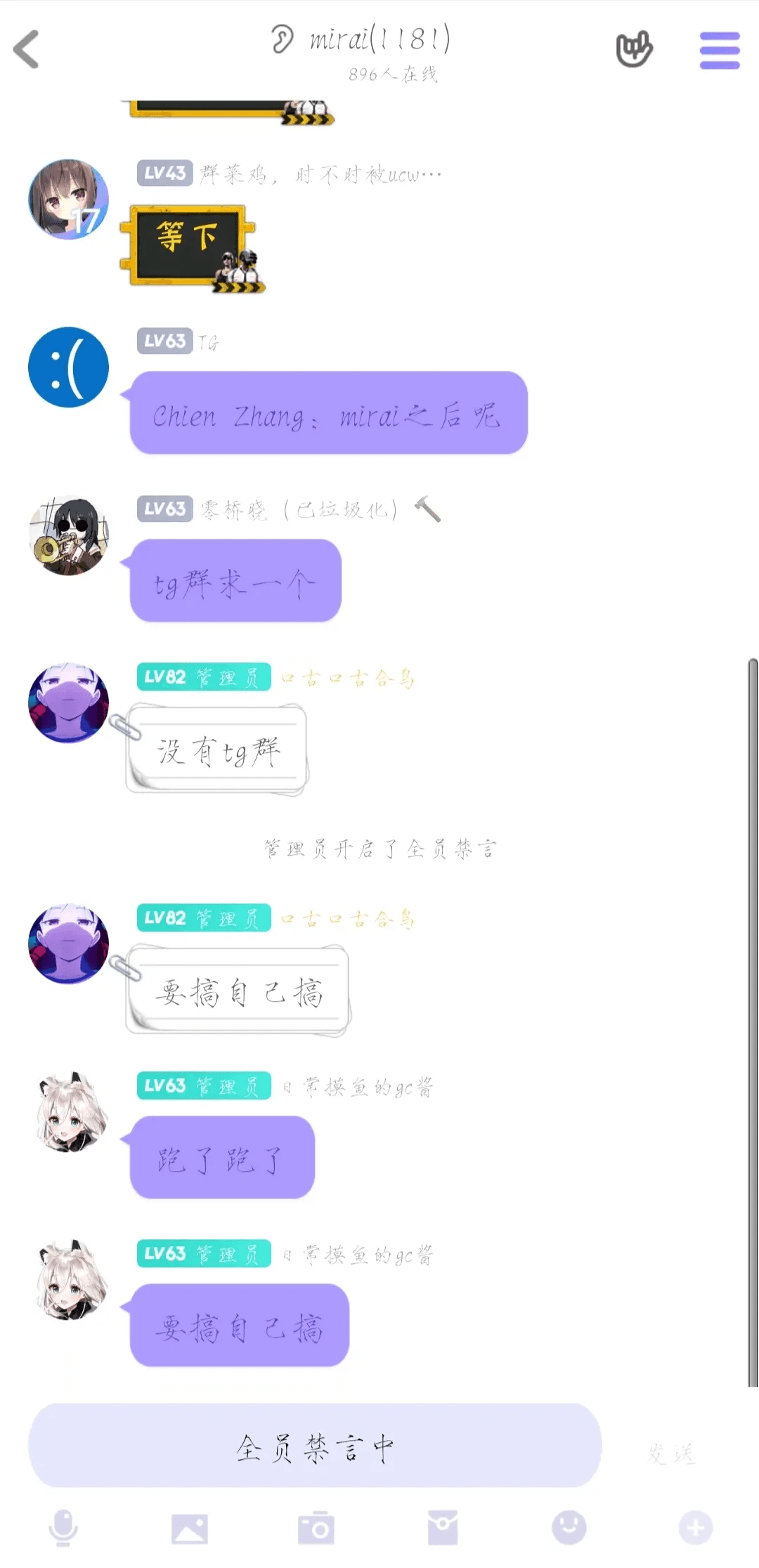Go back using the left arrow

tap(27, 51)
